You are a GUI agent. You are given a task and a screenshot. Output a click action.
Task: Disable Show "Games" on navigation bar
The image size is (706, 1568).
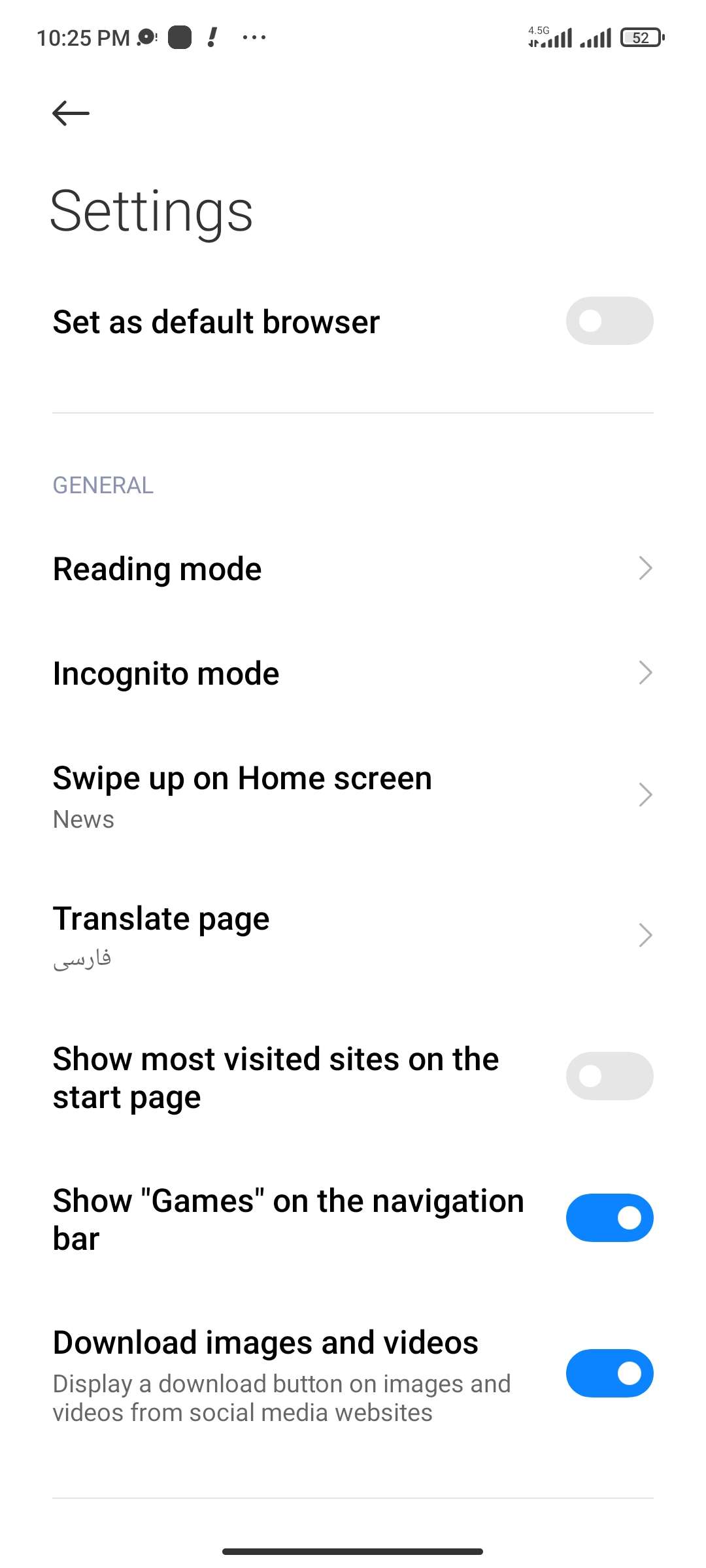click(609, 1218)
